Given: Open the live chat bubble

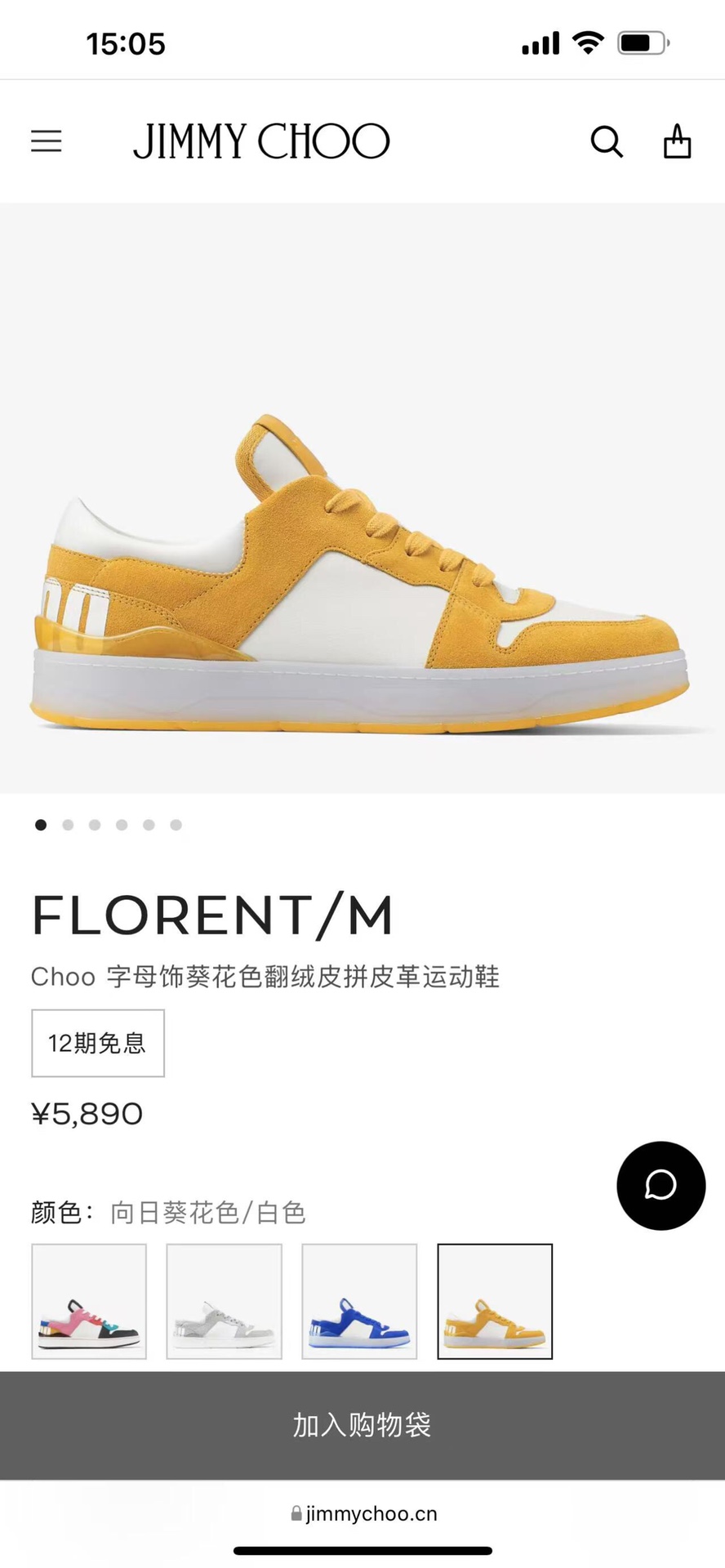Looking at the screenshot, I should coord(661,1185).
